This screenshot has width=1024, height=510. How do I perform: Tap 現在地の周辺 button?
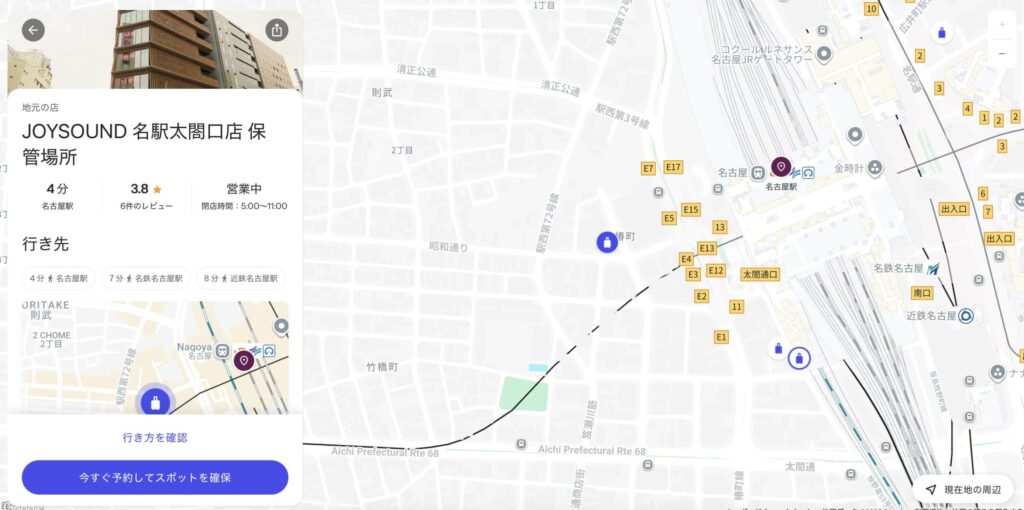tap(961, 490)
